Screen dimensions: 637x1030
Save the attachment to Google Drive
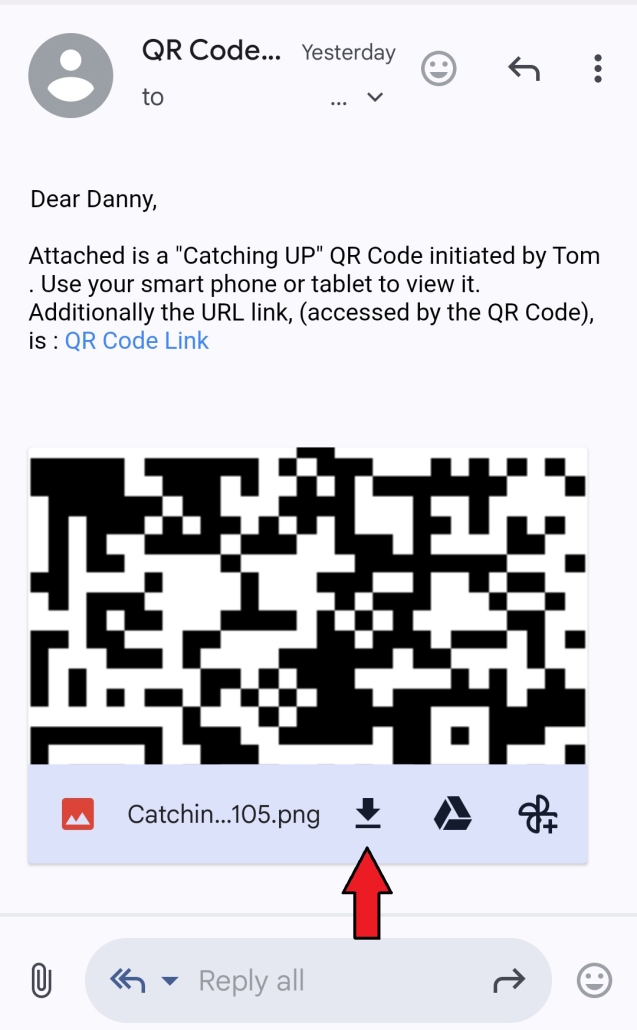[452, 814]
